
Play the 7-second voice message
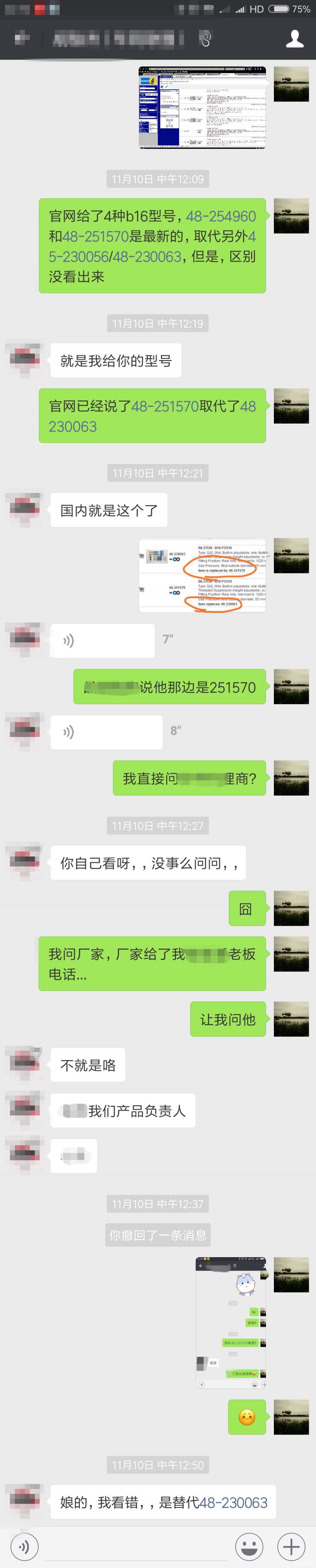tap(102, 640)
